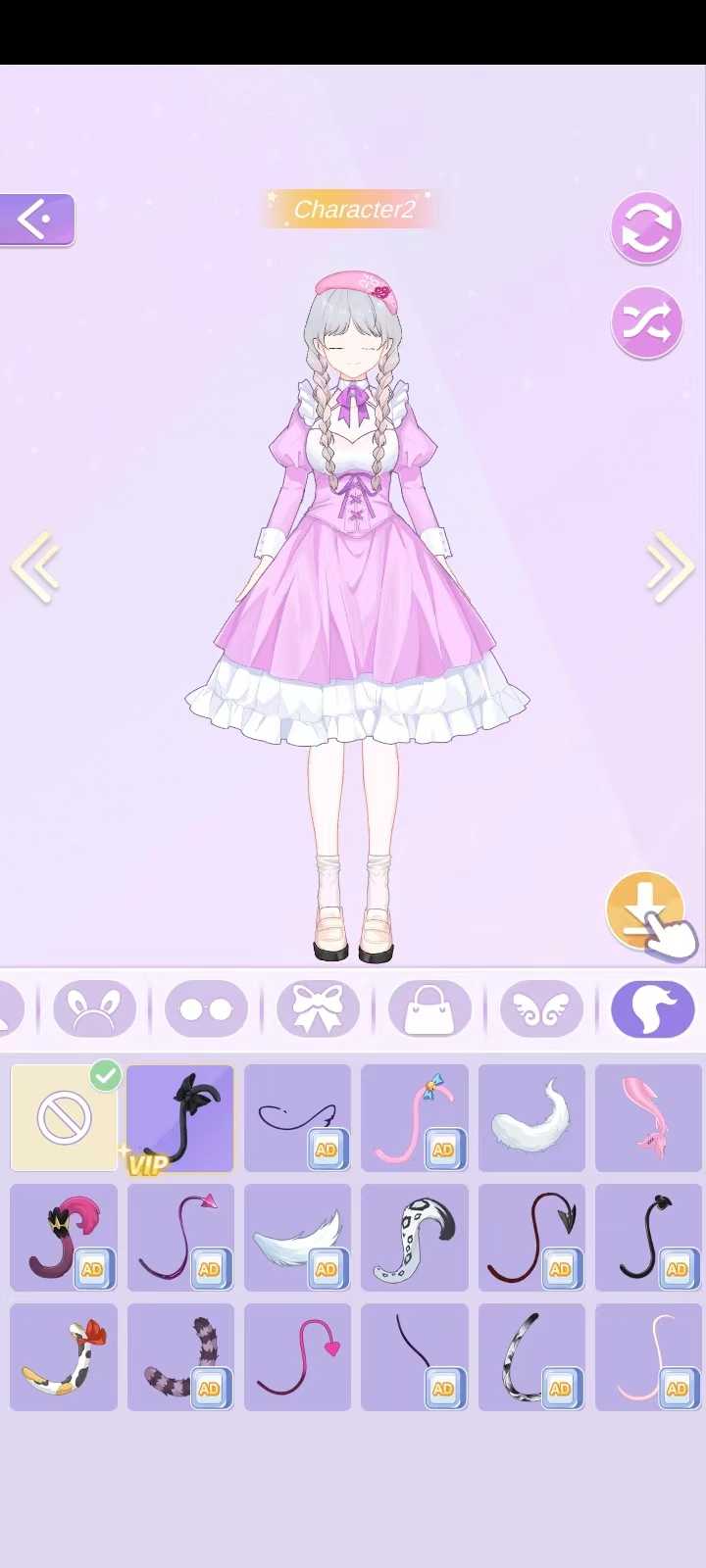The width and height of the screenshot is (706, 1568).
Task: Tap the refresh character button
Action: [646, 227]
